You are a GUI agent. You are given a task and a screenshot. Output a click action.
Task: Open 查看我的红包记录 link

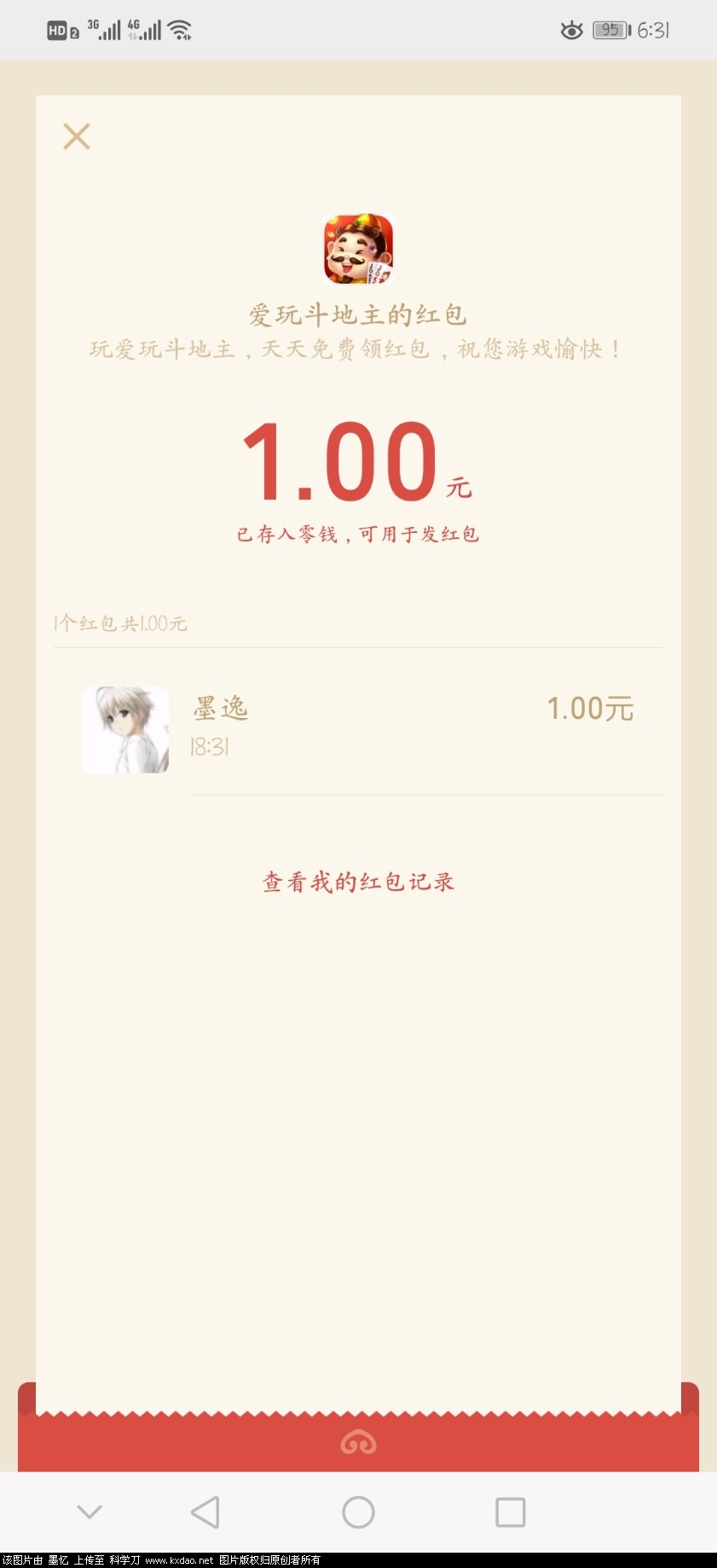point(358,882)
